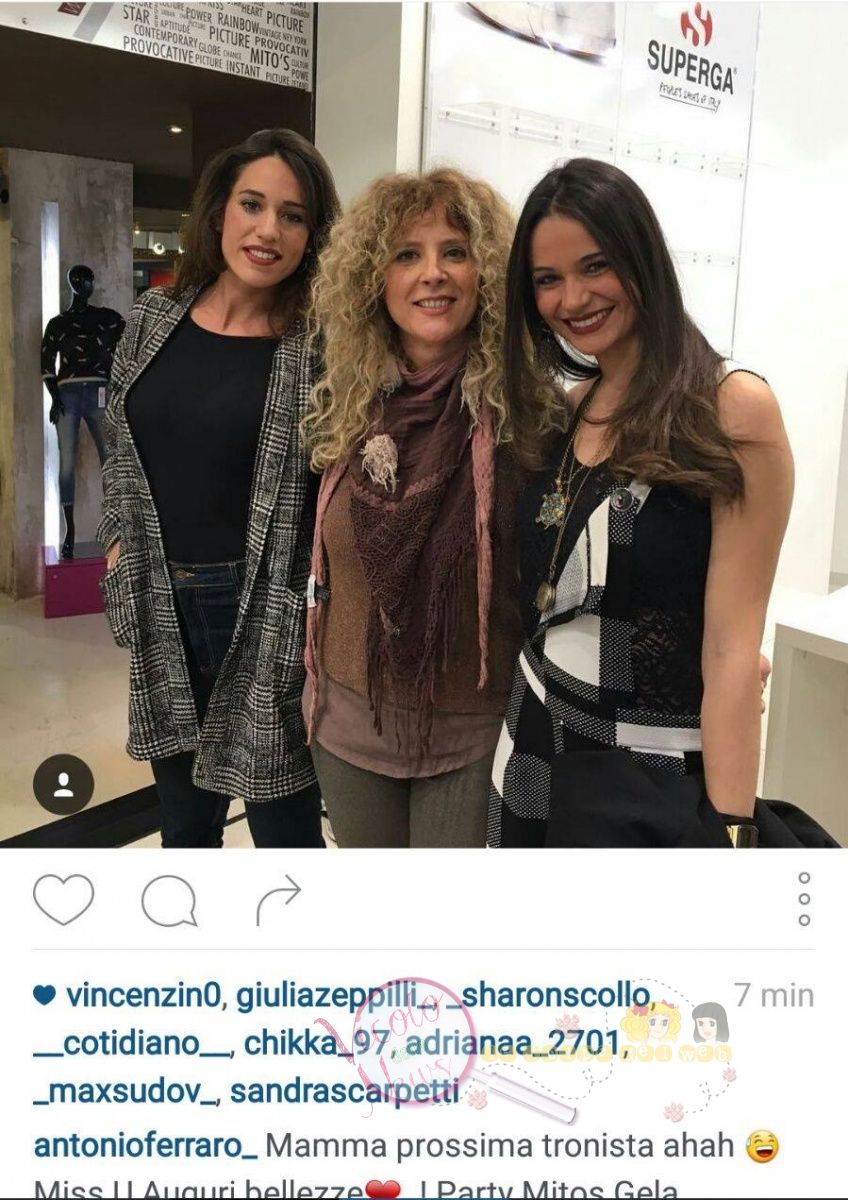Open sandrascarpetti's profile from the likes
This screenshot has height=1200, width=848.
[x=345, y=1091]
